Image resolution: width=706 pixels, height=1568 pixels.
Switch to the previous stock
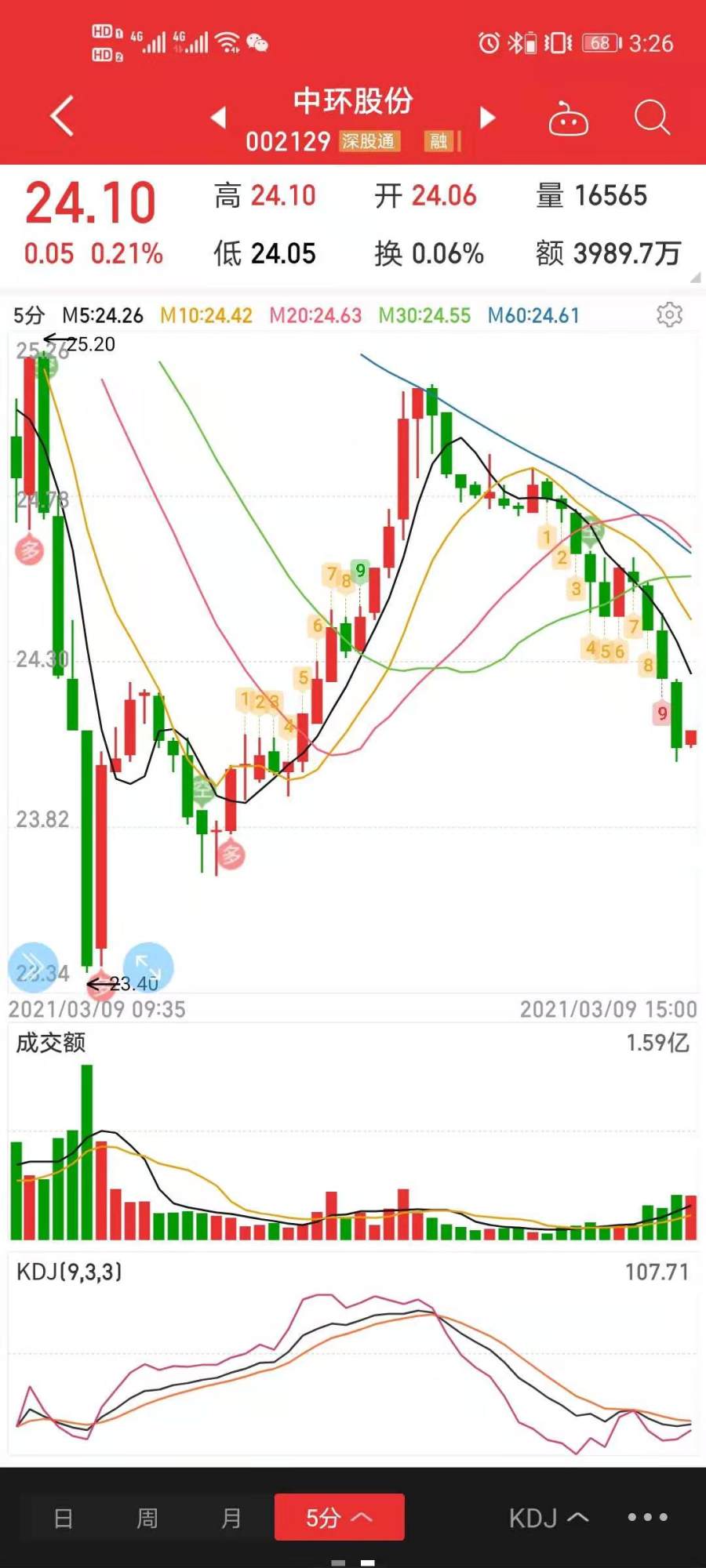(219, 118)
